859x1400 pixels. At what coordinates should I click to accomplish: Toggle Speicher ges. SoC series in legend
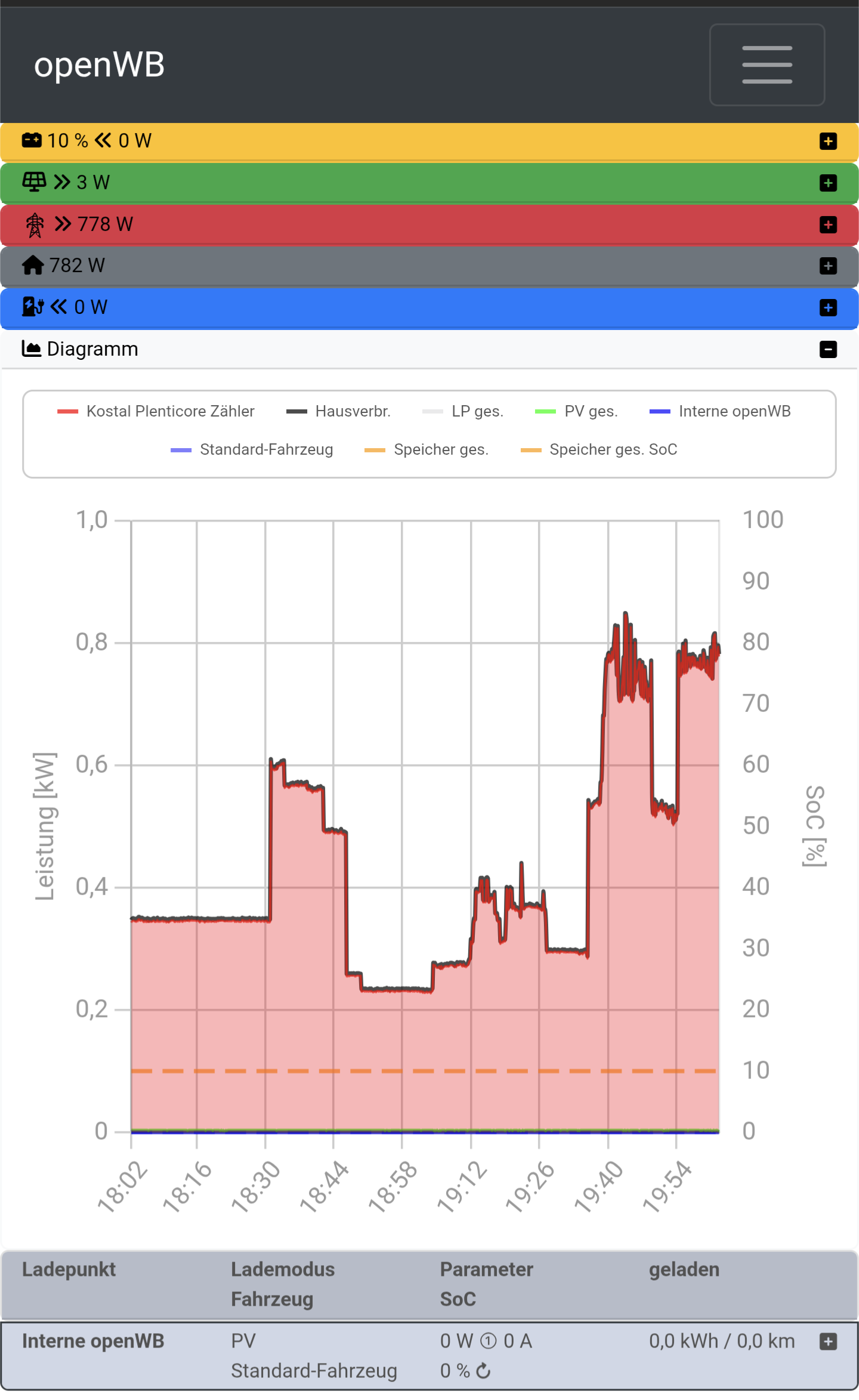[x=599, y=449]
